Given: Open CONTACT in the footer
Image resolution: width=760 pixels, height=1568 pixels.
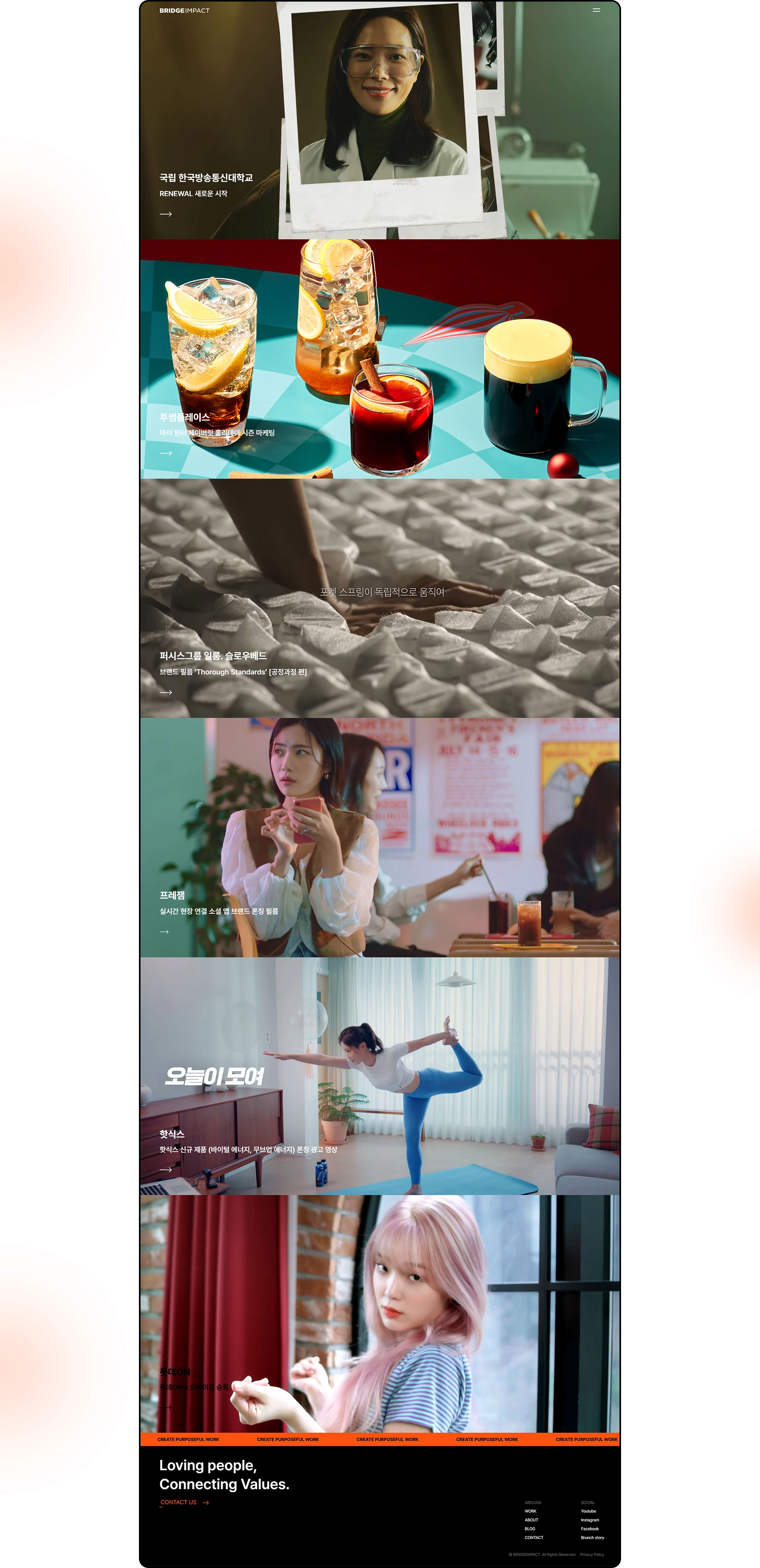Looking at the screenshot, I should click(534, 1538).
